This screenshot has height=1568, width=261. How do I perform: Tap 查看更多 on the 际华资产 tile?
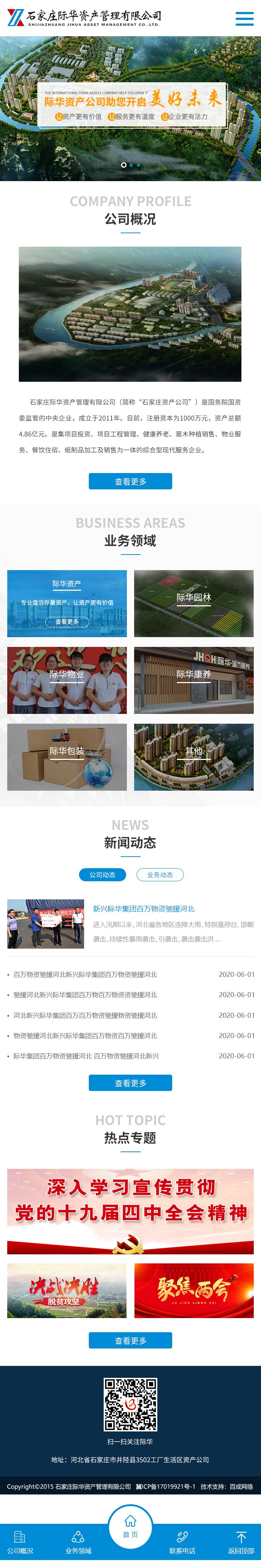(67, 622)
